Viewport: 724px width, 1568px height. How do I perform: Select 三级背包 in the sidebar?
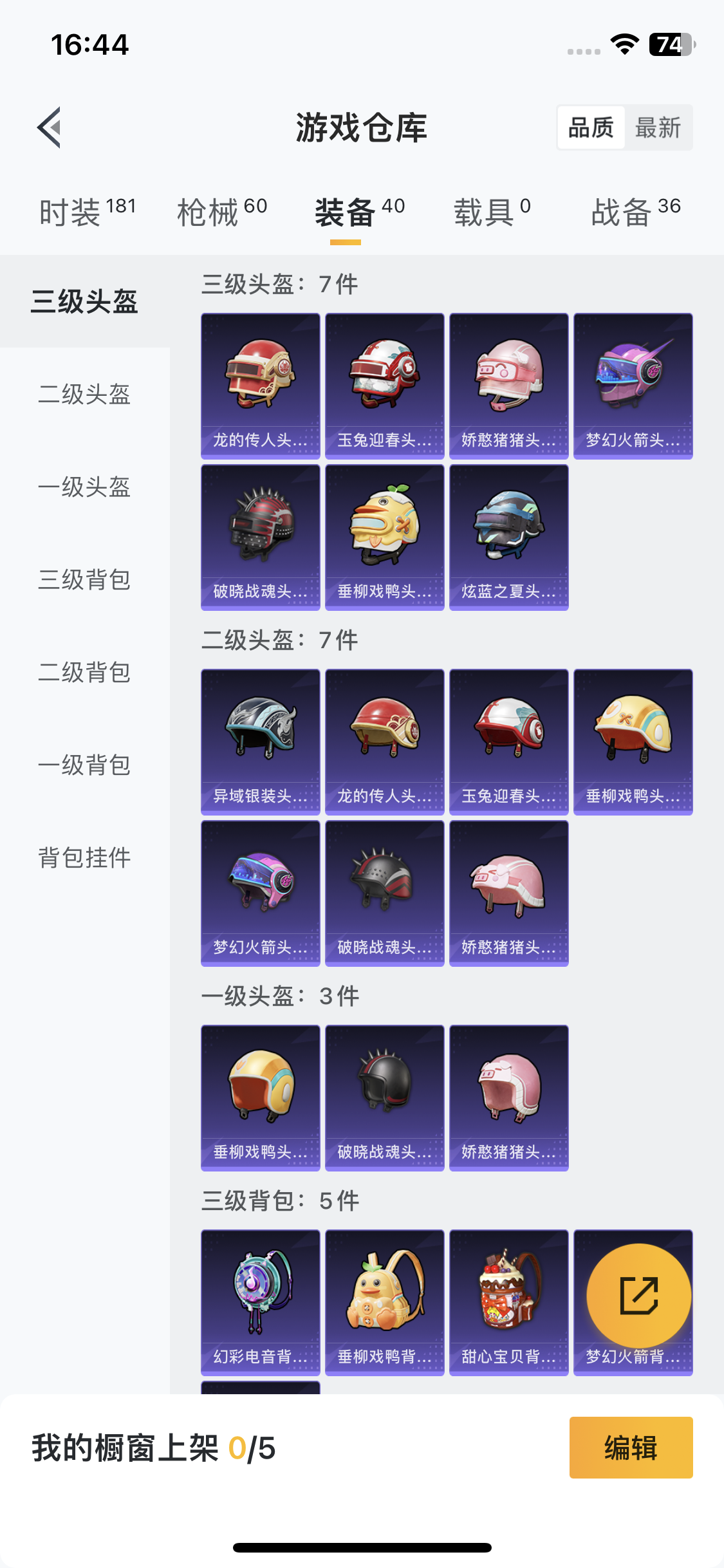[x=84, y=579]
